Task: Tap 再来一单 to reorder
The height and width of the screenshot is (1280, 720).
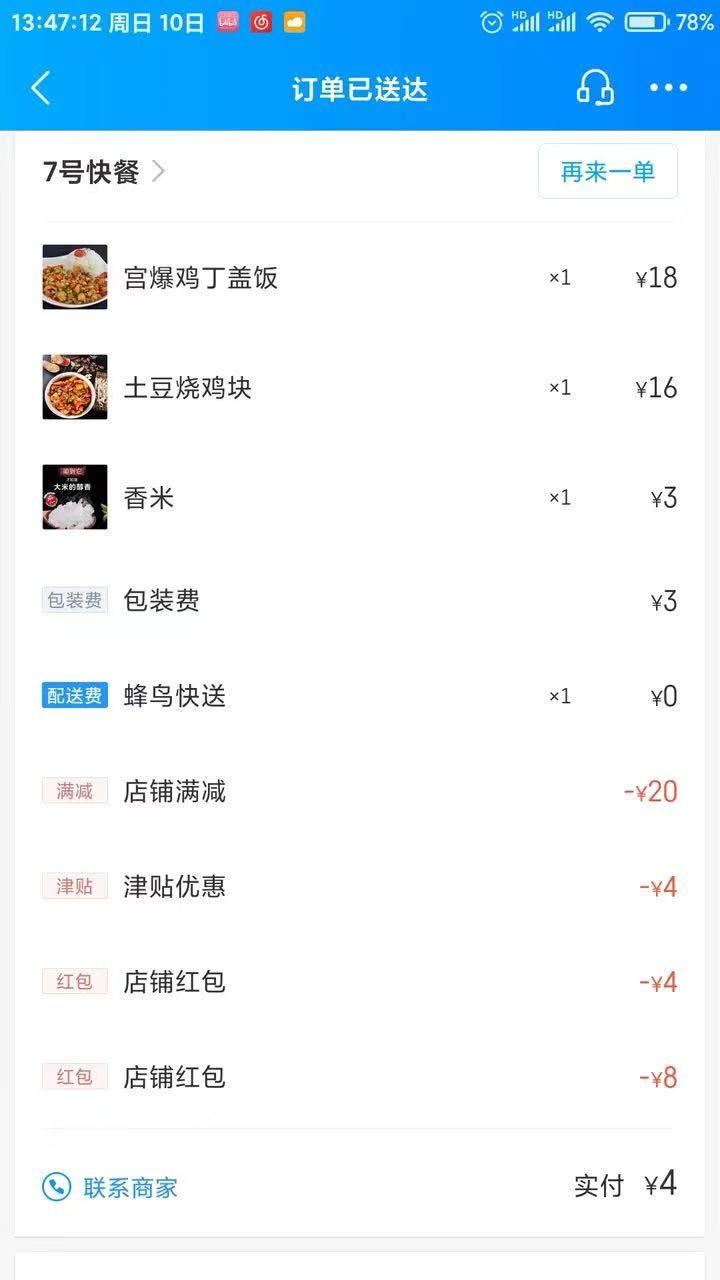Action: (x=607, y=172)
